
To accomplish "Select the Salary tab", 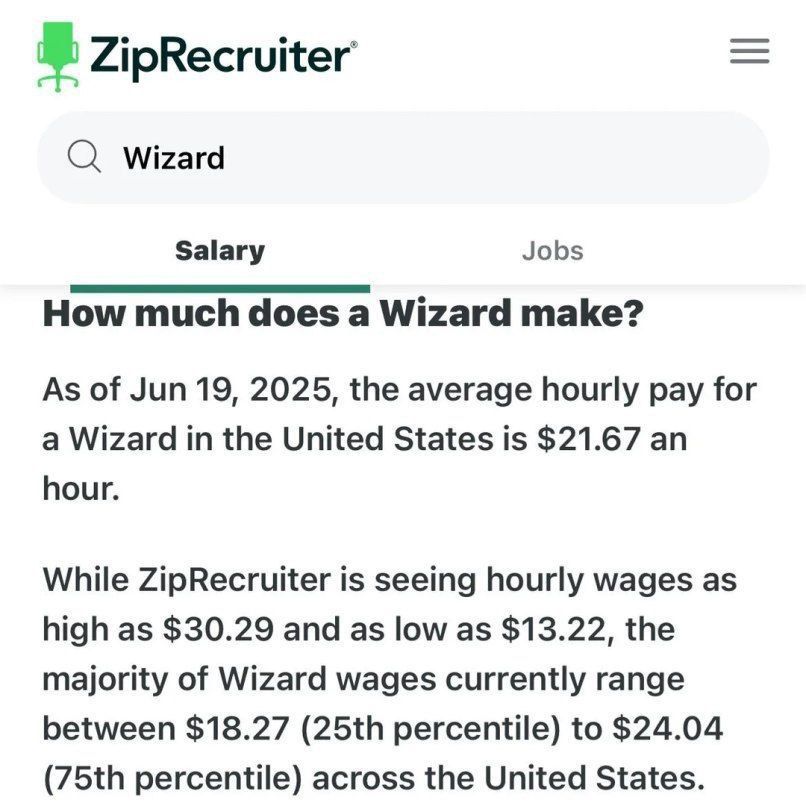I will [219, 250].
